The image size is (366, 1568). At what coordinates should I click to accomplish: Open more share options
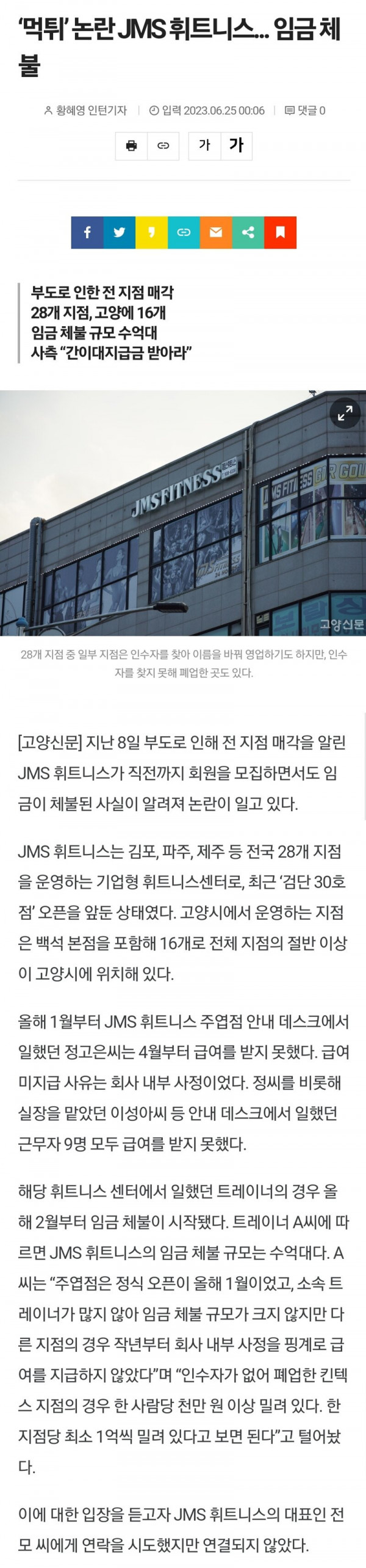click(248, 233)
